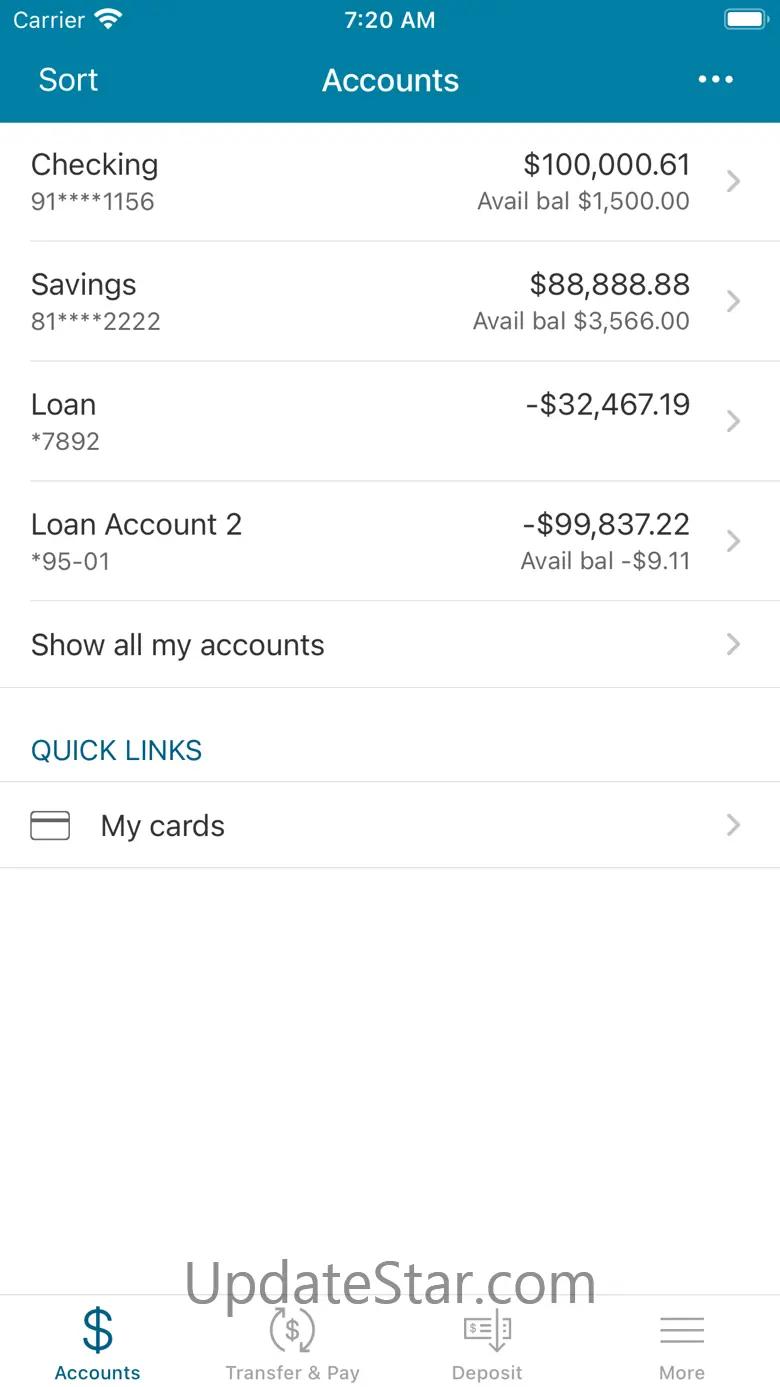Open the Checking account details
Viewport: 780px width, 1387px height.
tap(390, 181)
